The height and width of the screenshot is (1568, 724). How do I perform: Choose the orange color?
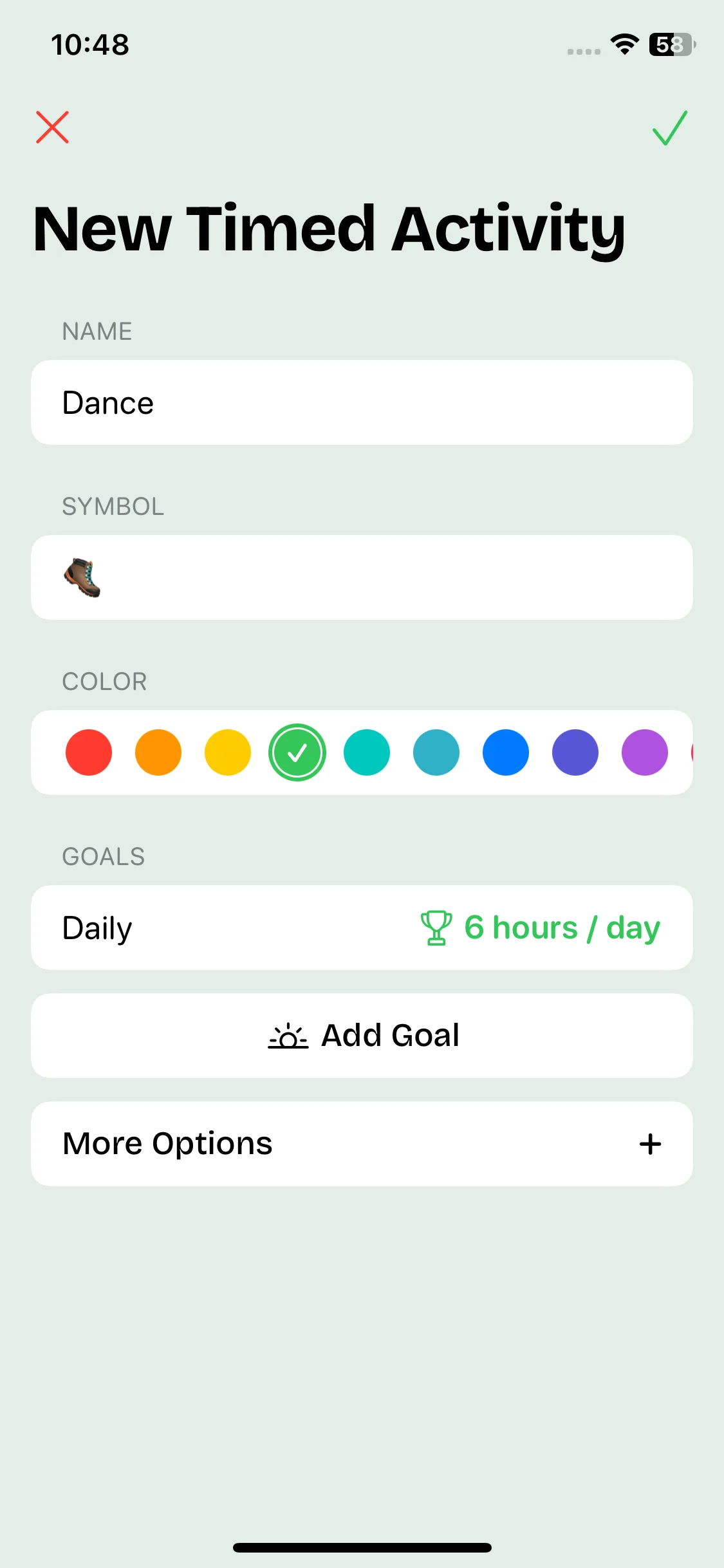coord(158,752)
